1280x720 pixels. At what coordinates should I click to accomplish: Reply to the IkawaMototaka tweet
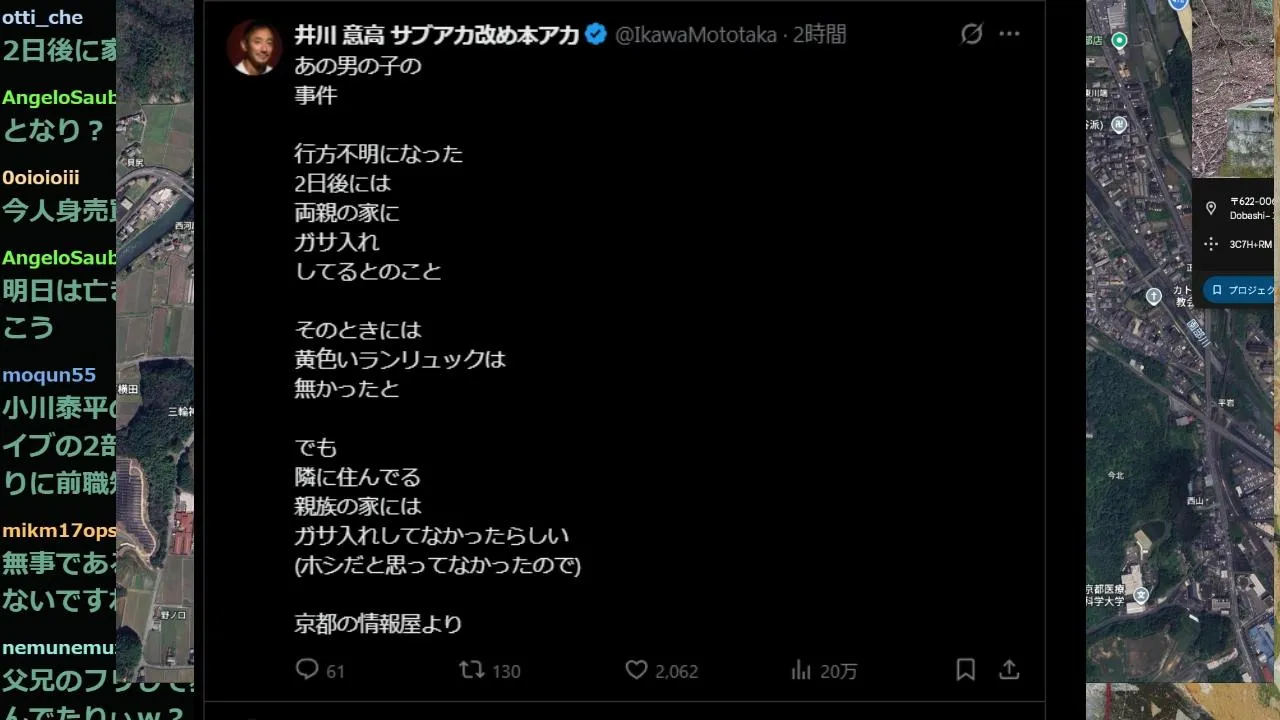(x=308, y=669)
